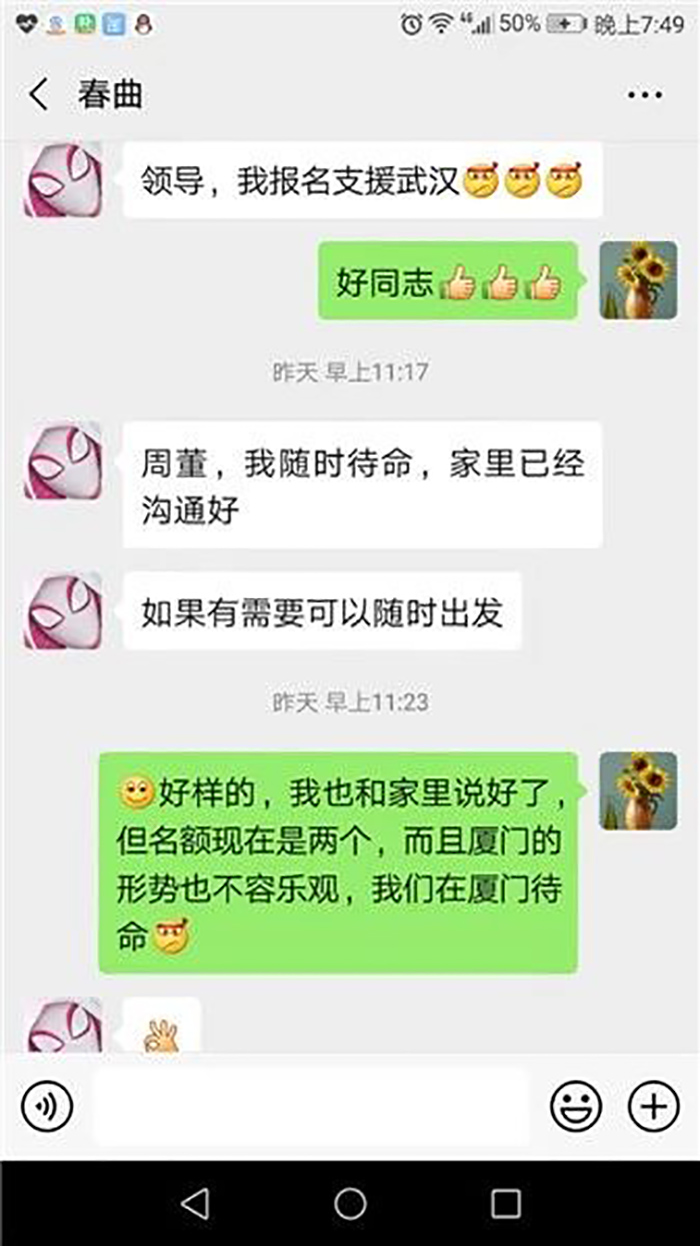700x1246 pixels.
Task: View sunflower avatar profile next to 好同志
Action: coord(638,280)
